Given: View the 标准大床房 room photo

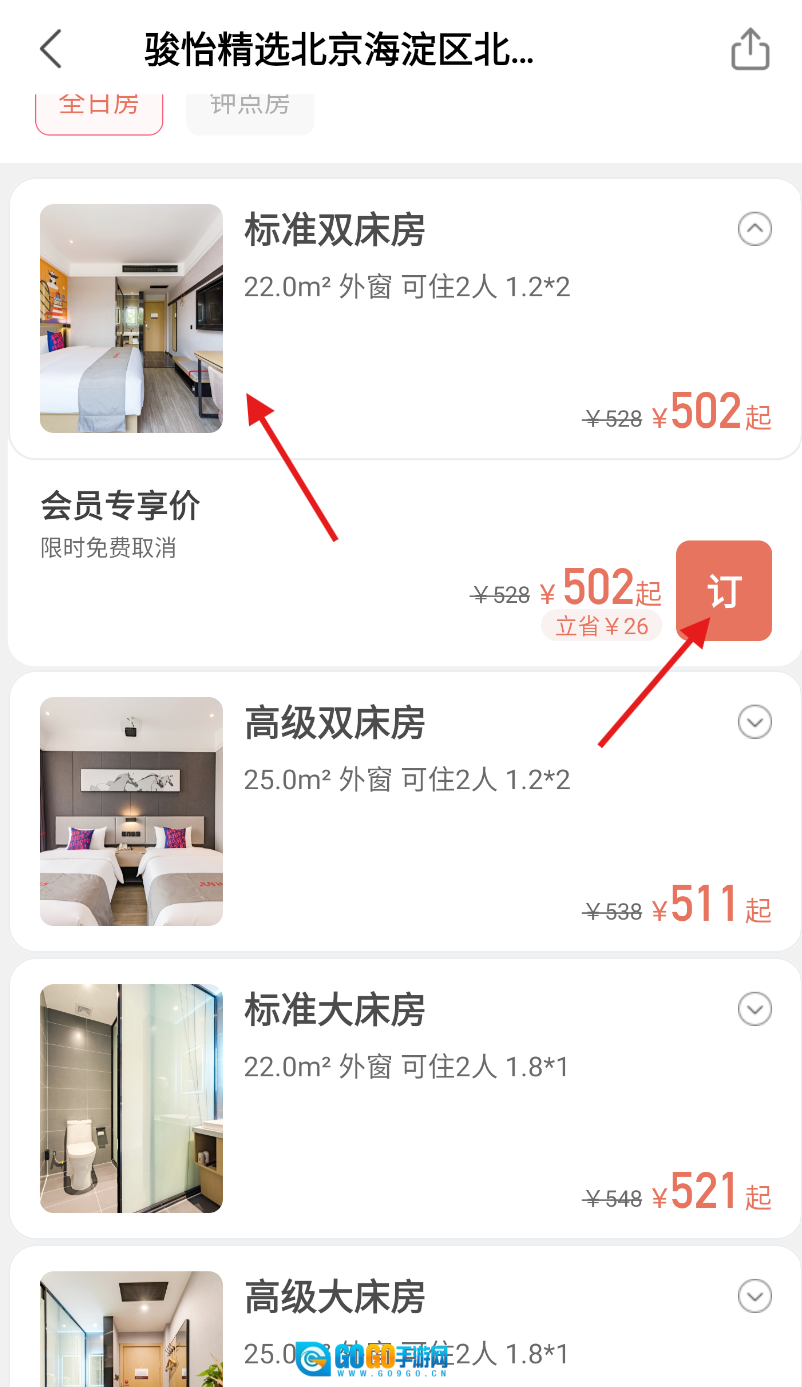Looking at the screenshot, I should 131,1098.
